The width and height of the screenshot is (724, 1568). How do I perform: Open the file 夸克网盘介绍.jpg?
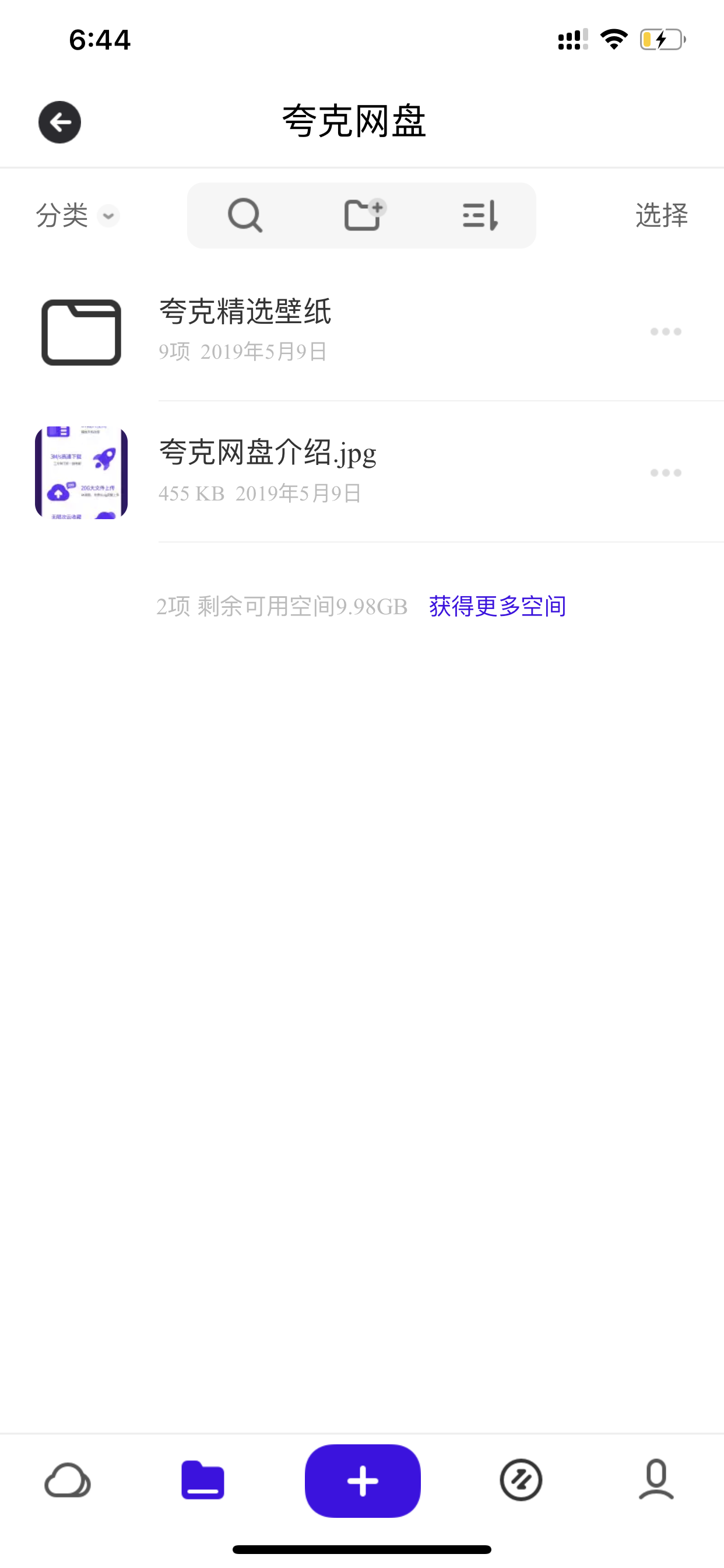pyautogui.click(x=362, y=473)
